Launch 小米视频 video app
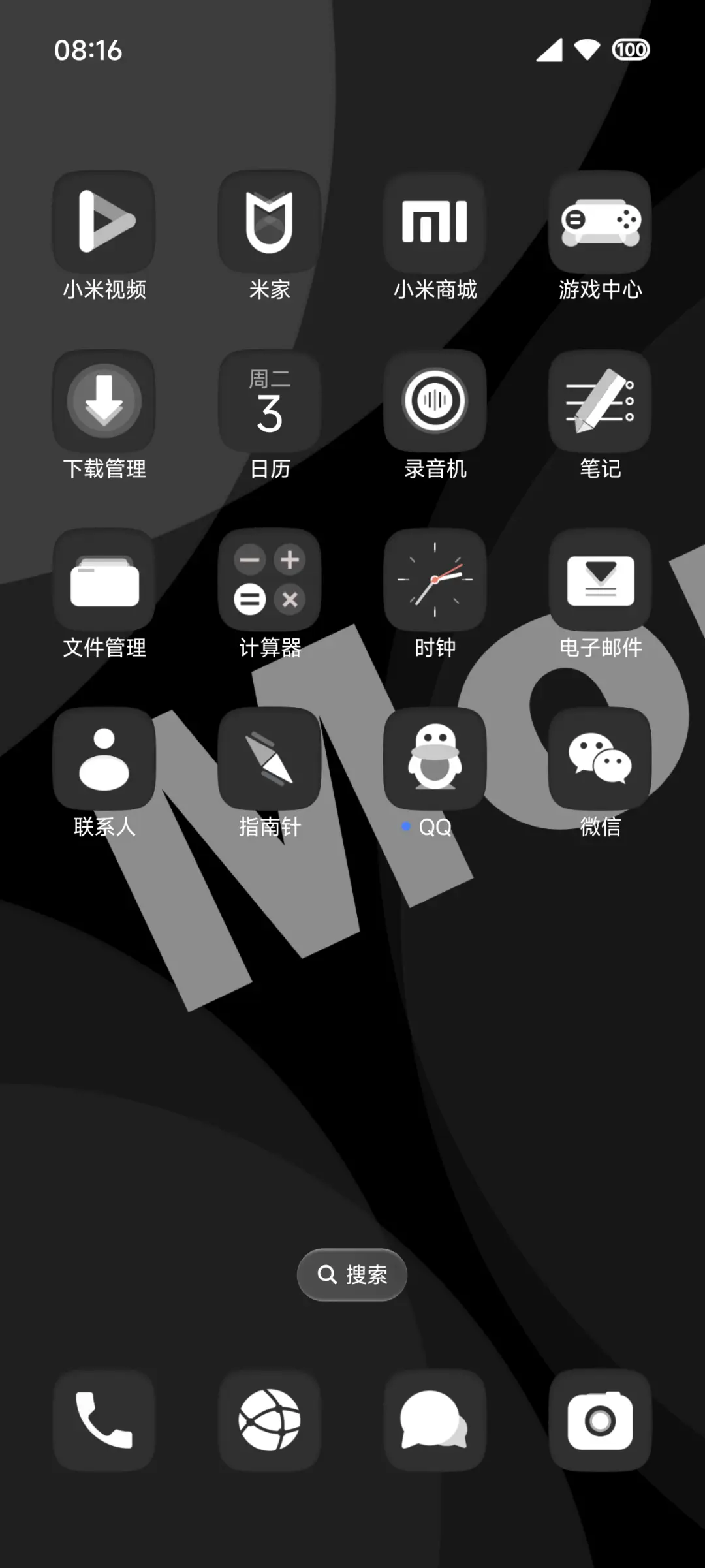Viewport: 705px width, 1568px height. [104, 222]
